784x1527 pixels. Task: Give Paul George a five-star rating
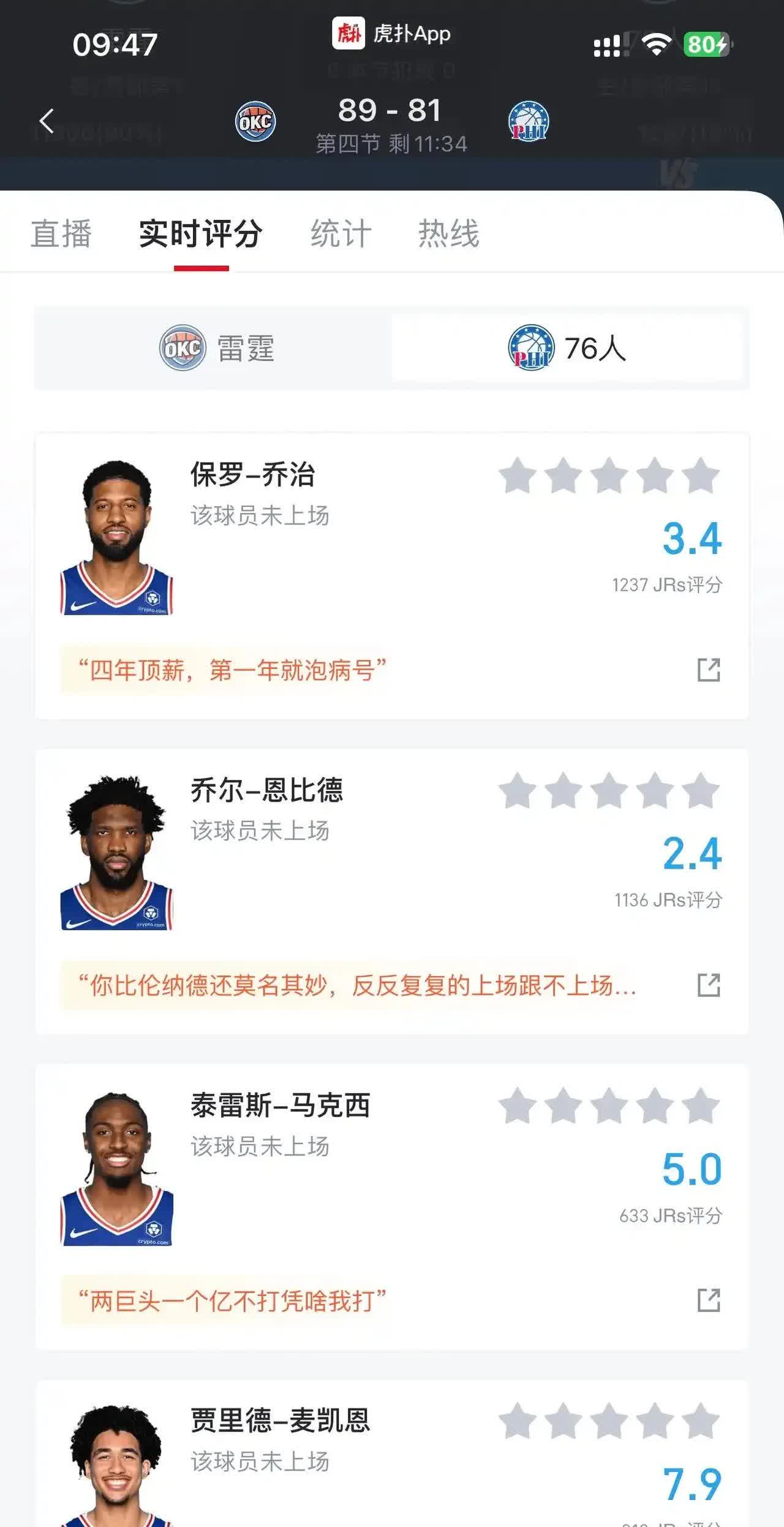click(702, 476)
